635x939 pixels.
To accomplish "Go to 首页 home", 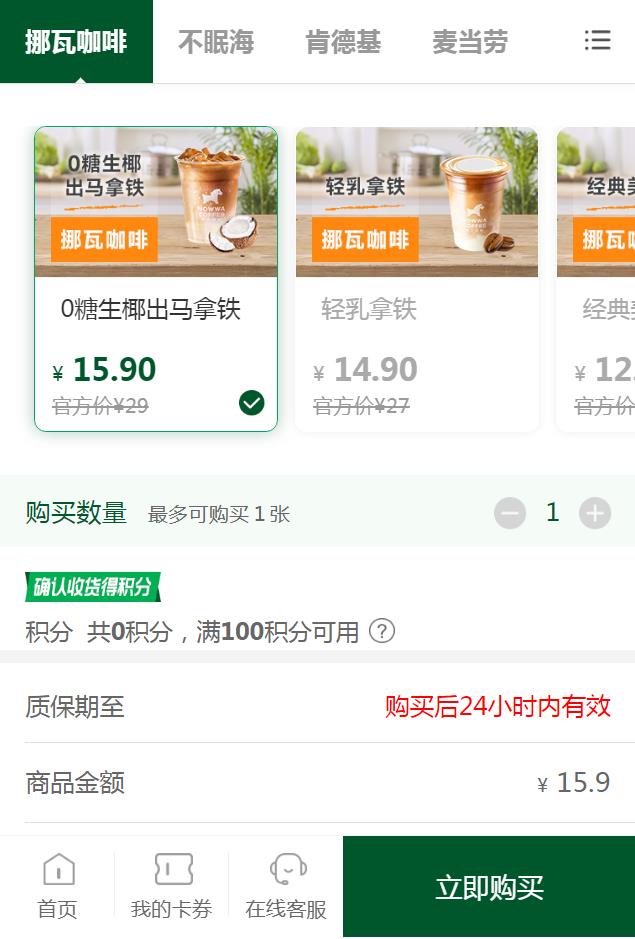I will (x=58, y=886).
